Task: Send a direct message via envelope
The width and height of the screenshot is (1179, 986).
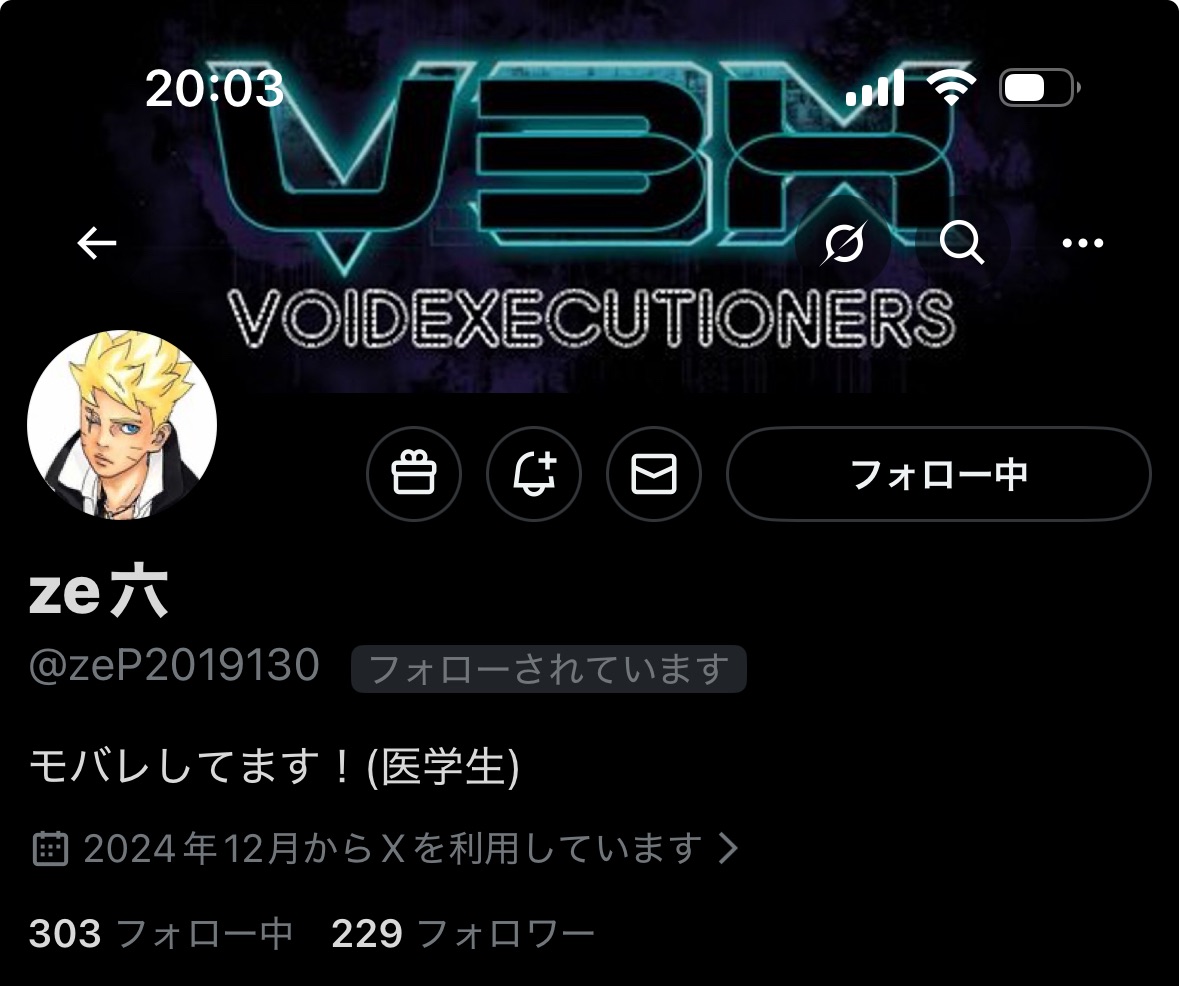Action: point(654,474)
